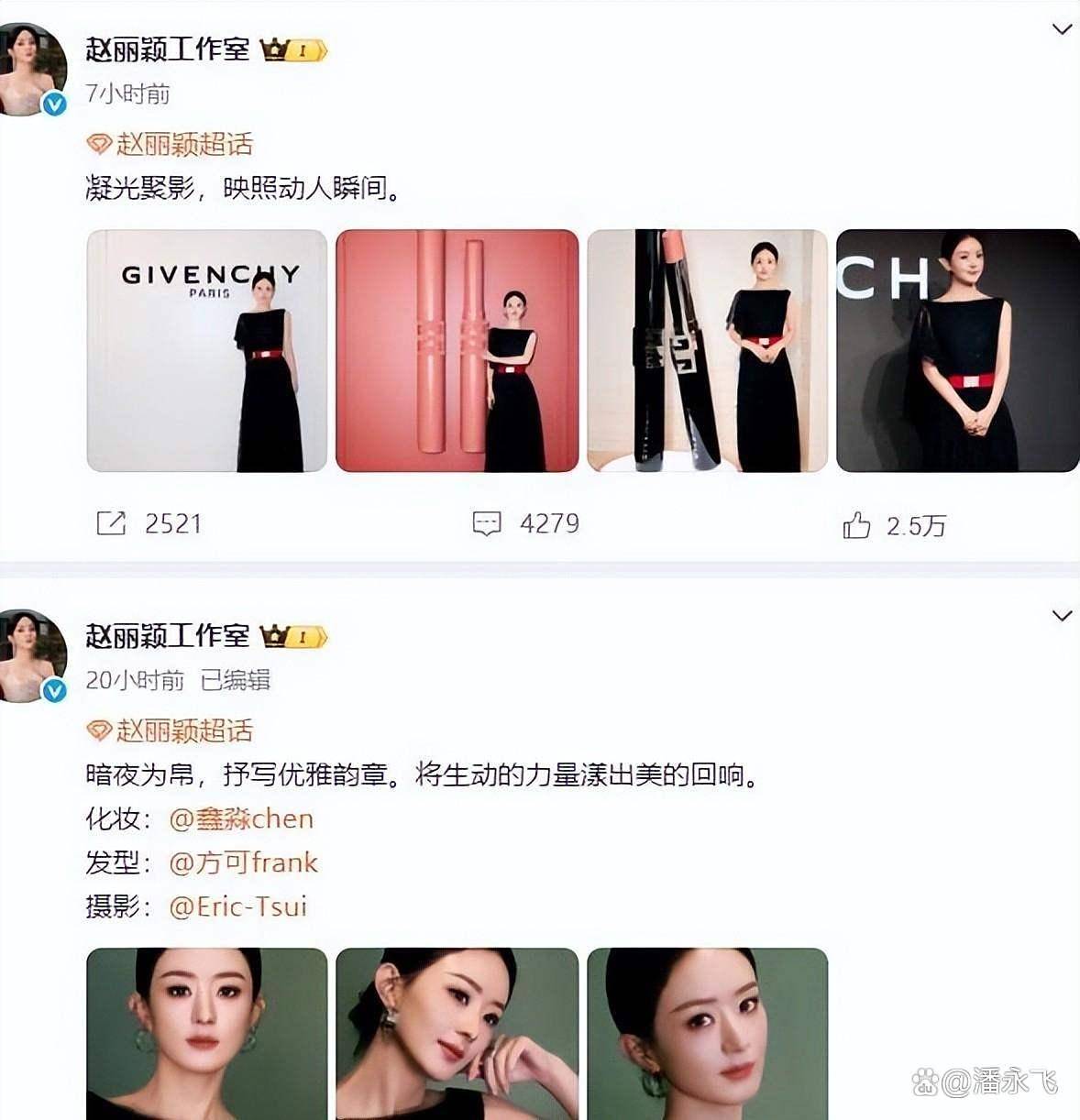
Task: Expand the chevron menu on the 7小时前 post
Action: coord(1062,29)
